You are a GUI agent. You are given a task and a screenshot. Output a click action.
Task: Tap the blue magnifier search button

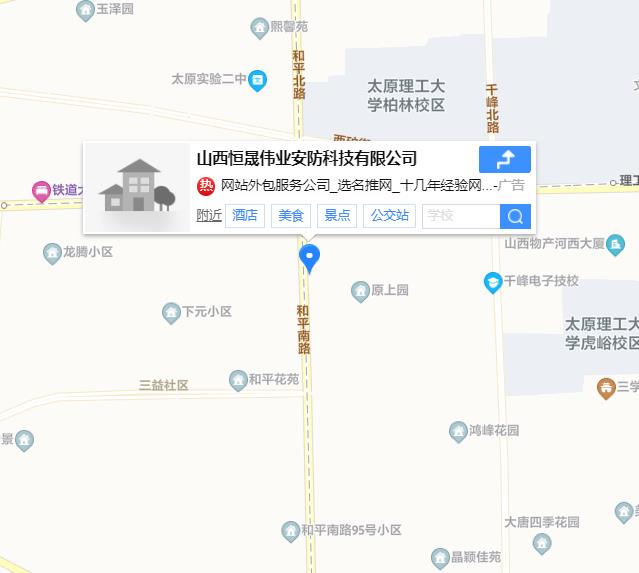pyautogui.click(x=515, y=216)
